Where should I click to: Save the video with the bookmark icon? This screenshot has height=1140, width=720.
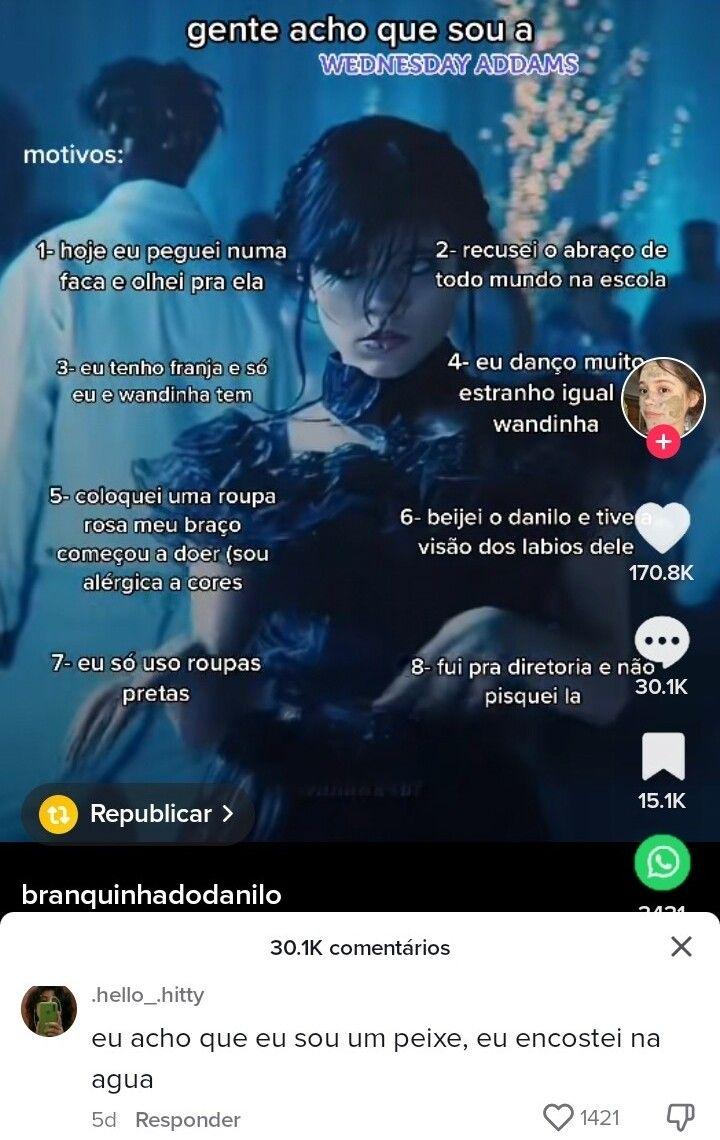[662, 756]
